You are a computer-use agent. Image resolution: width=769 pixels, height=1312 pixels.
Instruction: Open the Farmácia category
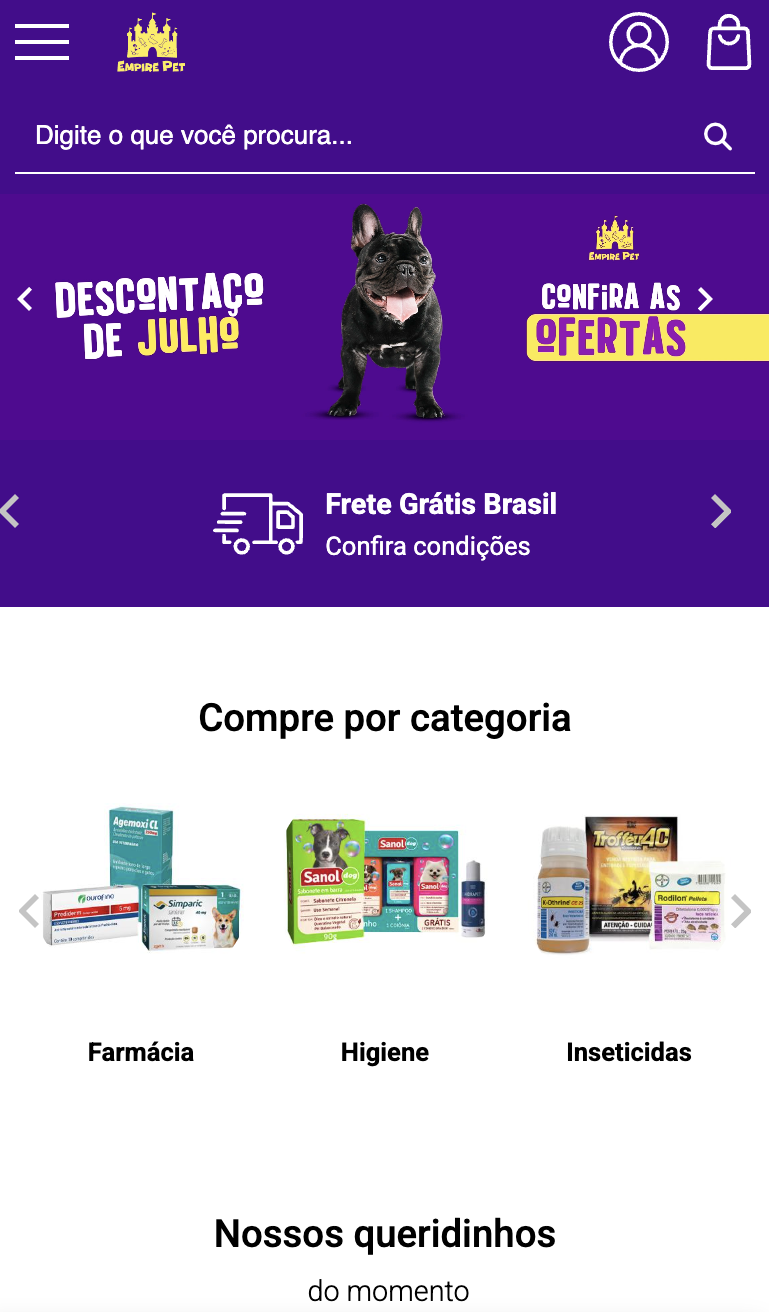click(141, 1051)
